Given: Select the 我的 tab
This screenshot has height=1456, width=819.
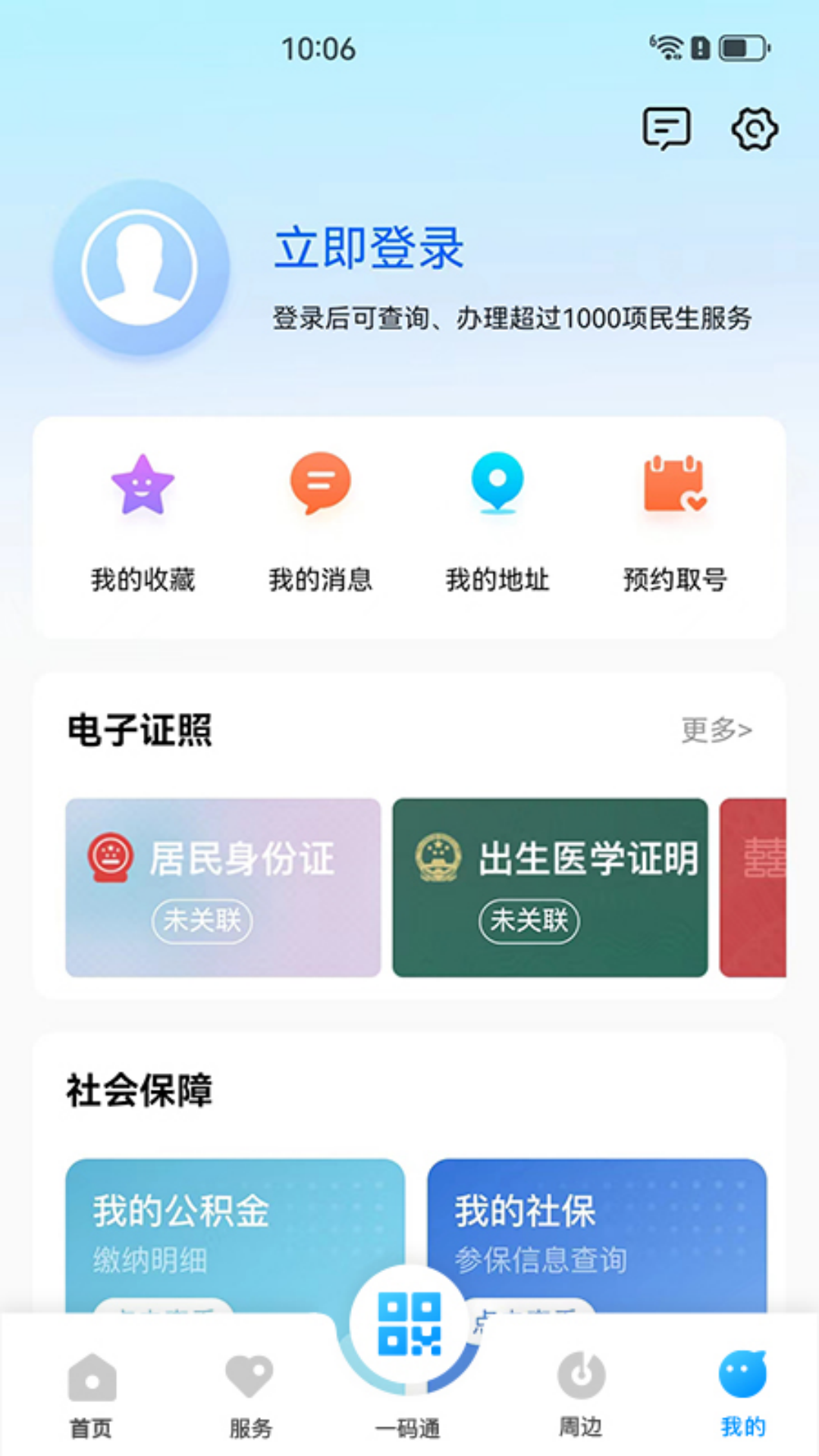Looking at the screenshot, I should point(743,1395).
